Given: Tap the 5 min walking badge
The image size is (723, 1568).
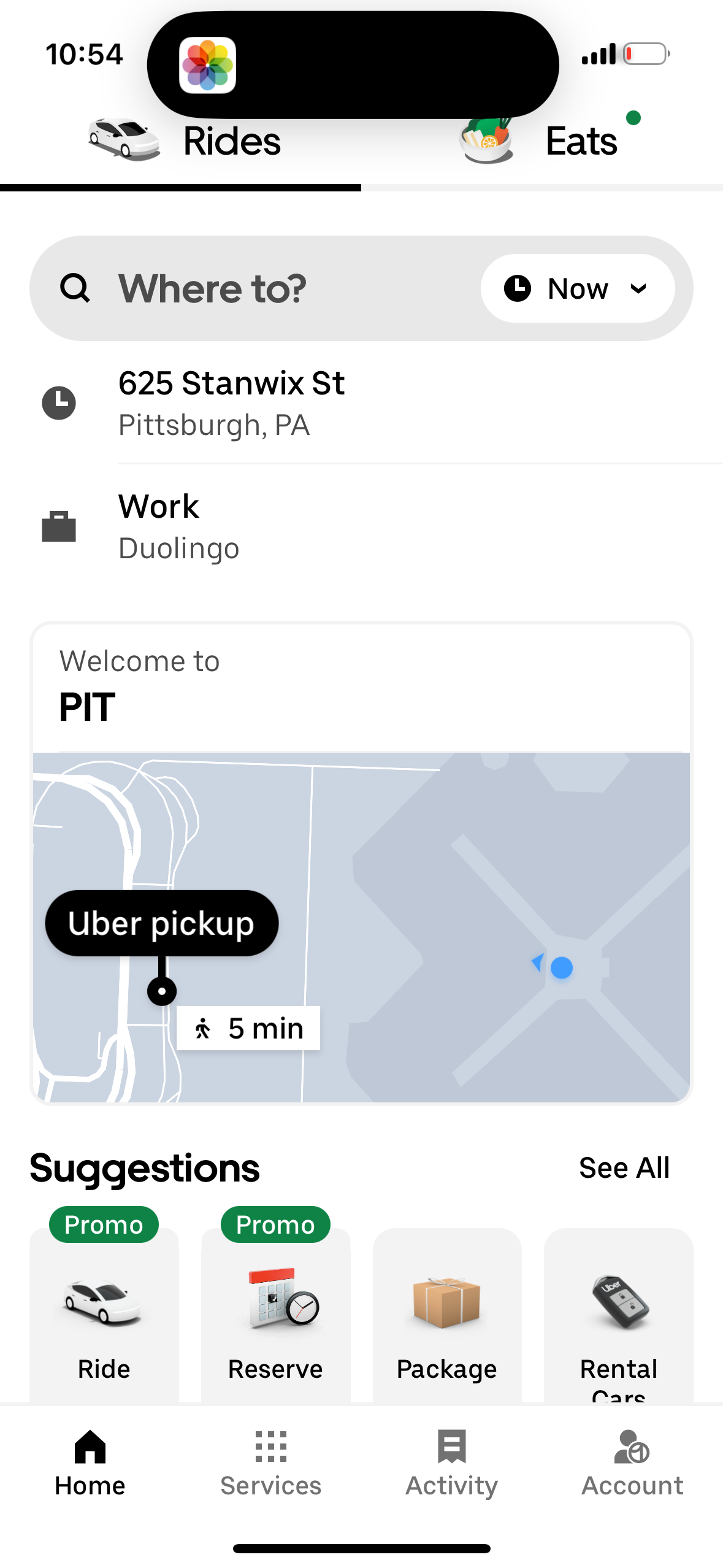Looking at the screenshot, I should pos(248,1028).
